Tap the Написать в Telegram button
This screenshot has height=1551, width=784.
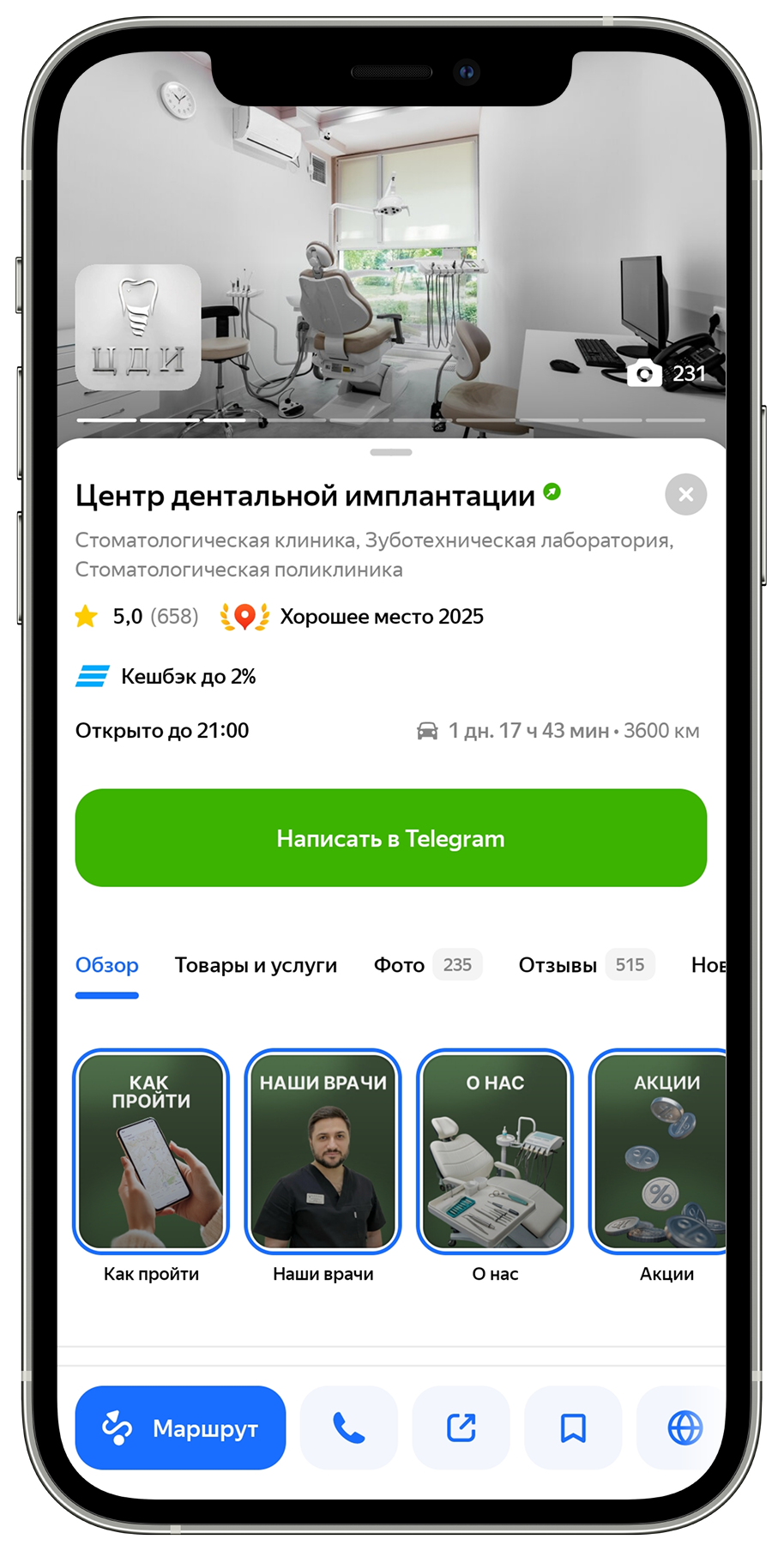tap(390, 838)
